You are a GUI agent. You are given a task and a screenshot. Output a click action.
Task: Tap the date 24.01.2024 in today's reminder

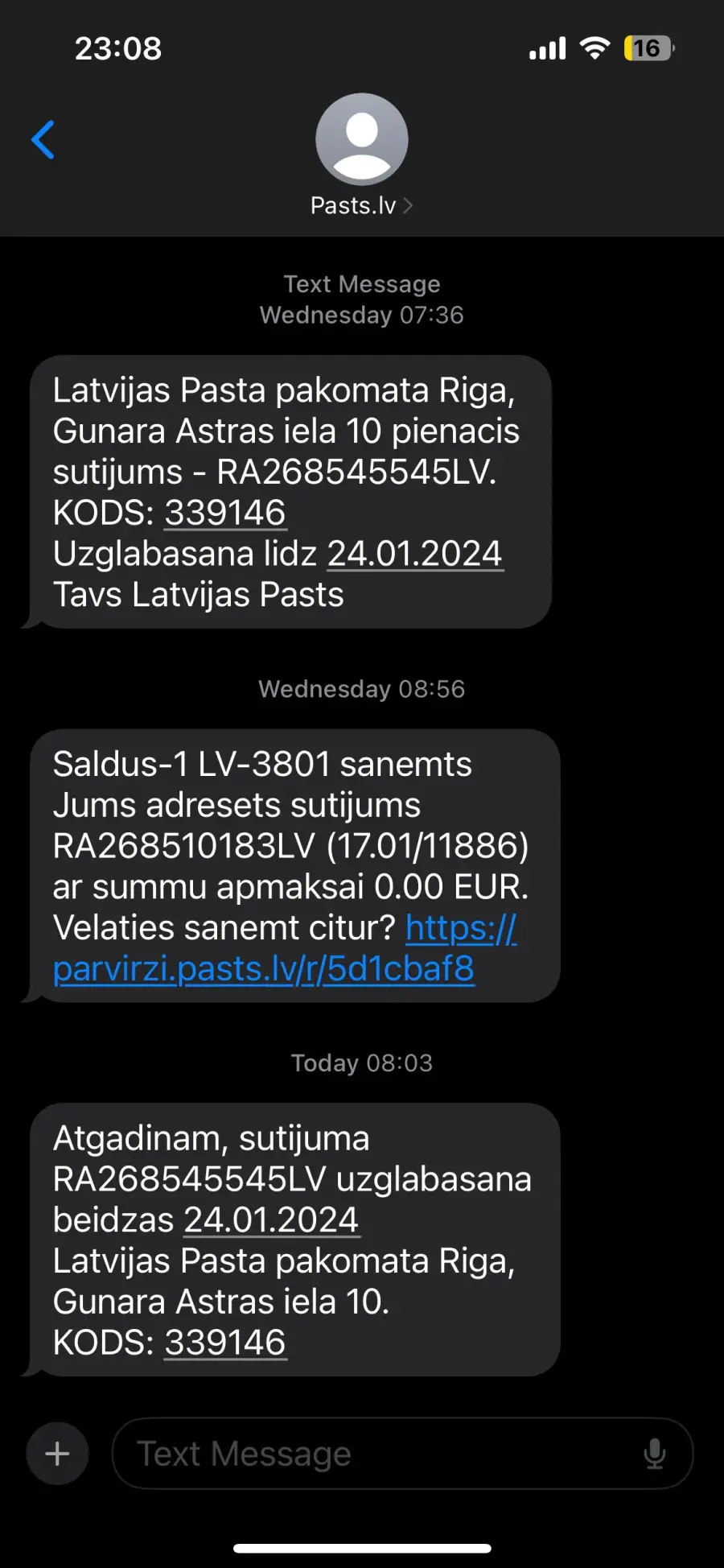[272, 1220]
